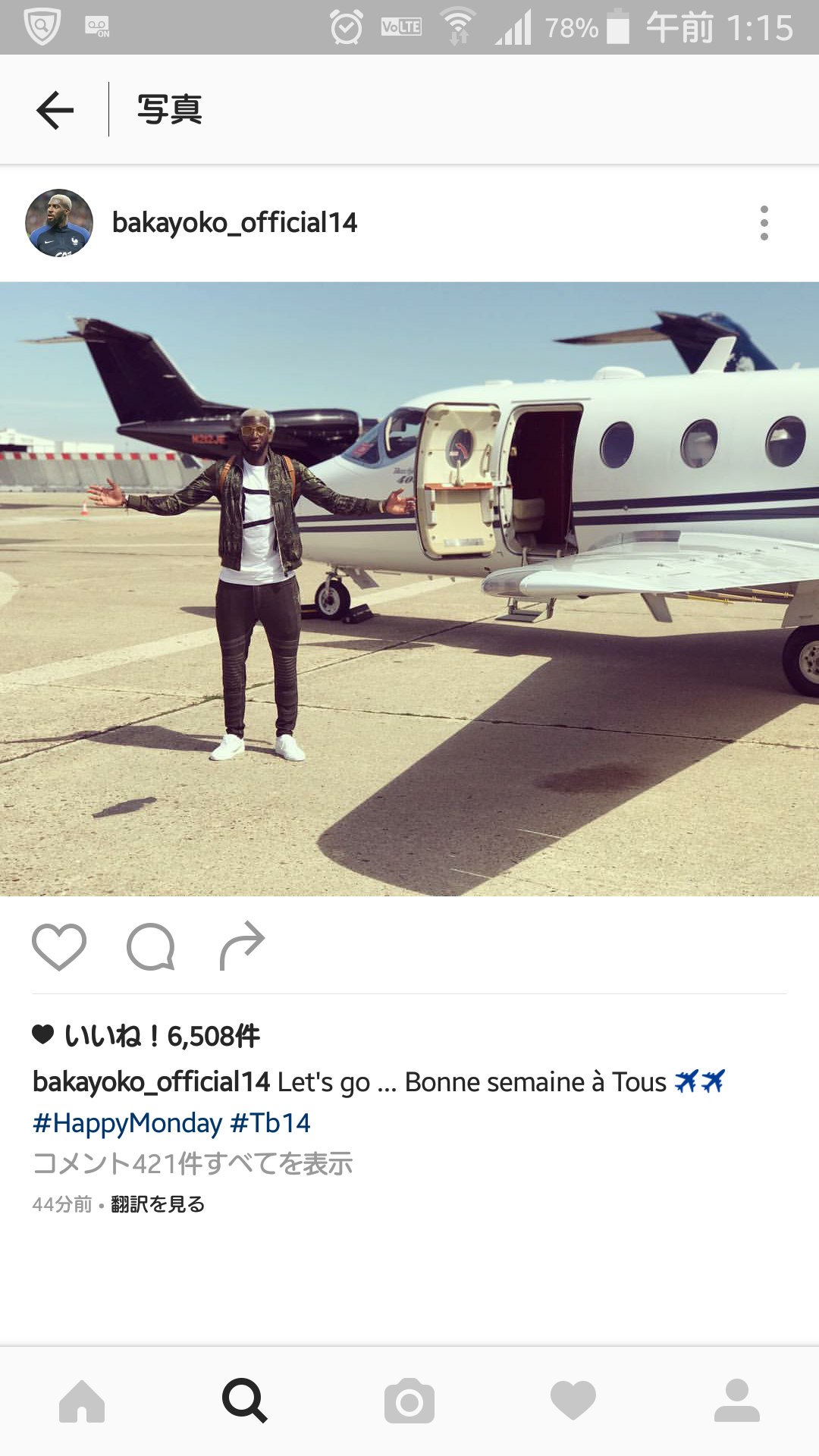View the 6,508 likes list

click(146, 1035)
